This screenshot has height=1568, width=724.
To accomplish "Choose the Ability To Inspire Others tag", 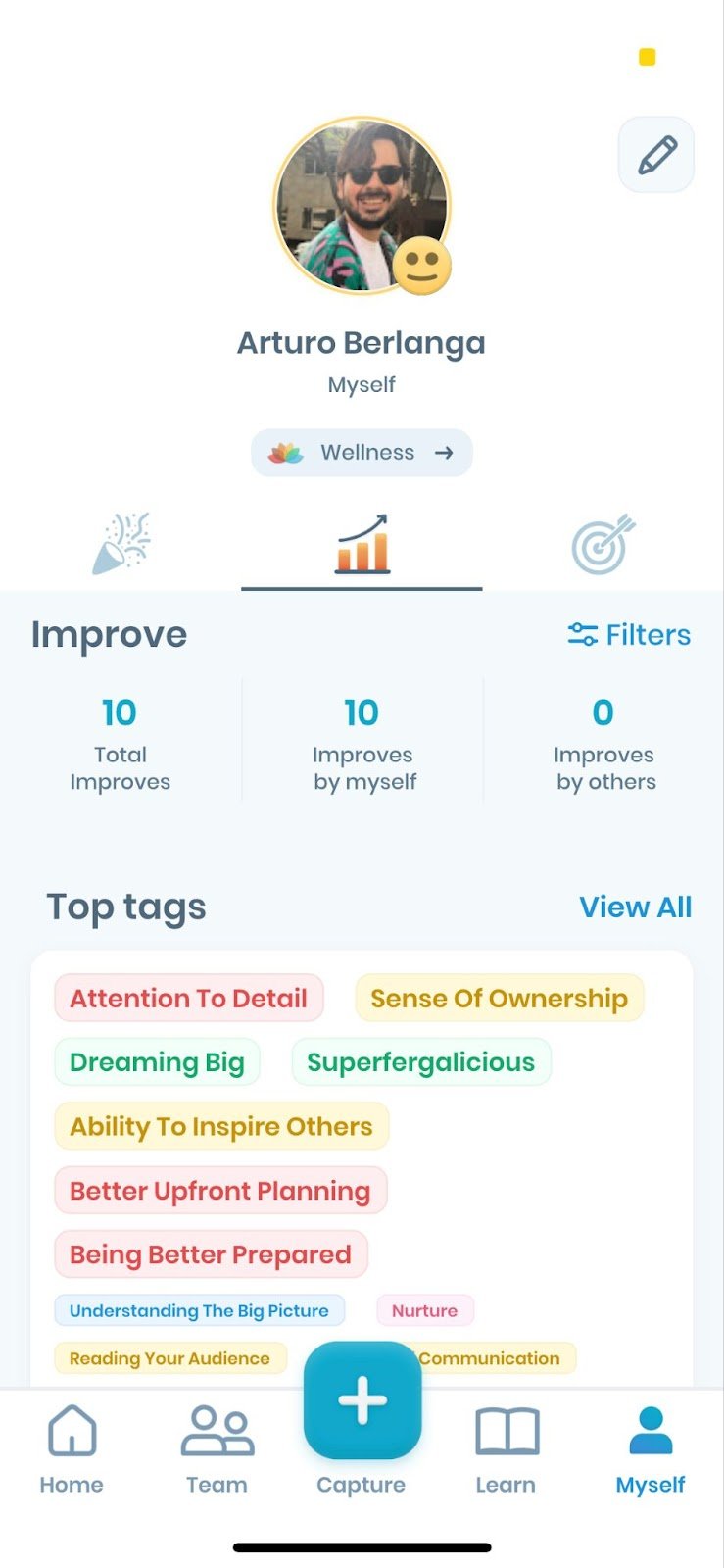I will tap(221, 1126).
